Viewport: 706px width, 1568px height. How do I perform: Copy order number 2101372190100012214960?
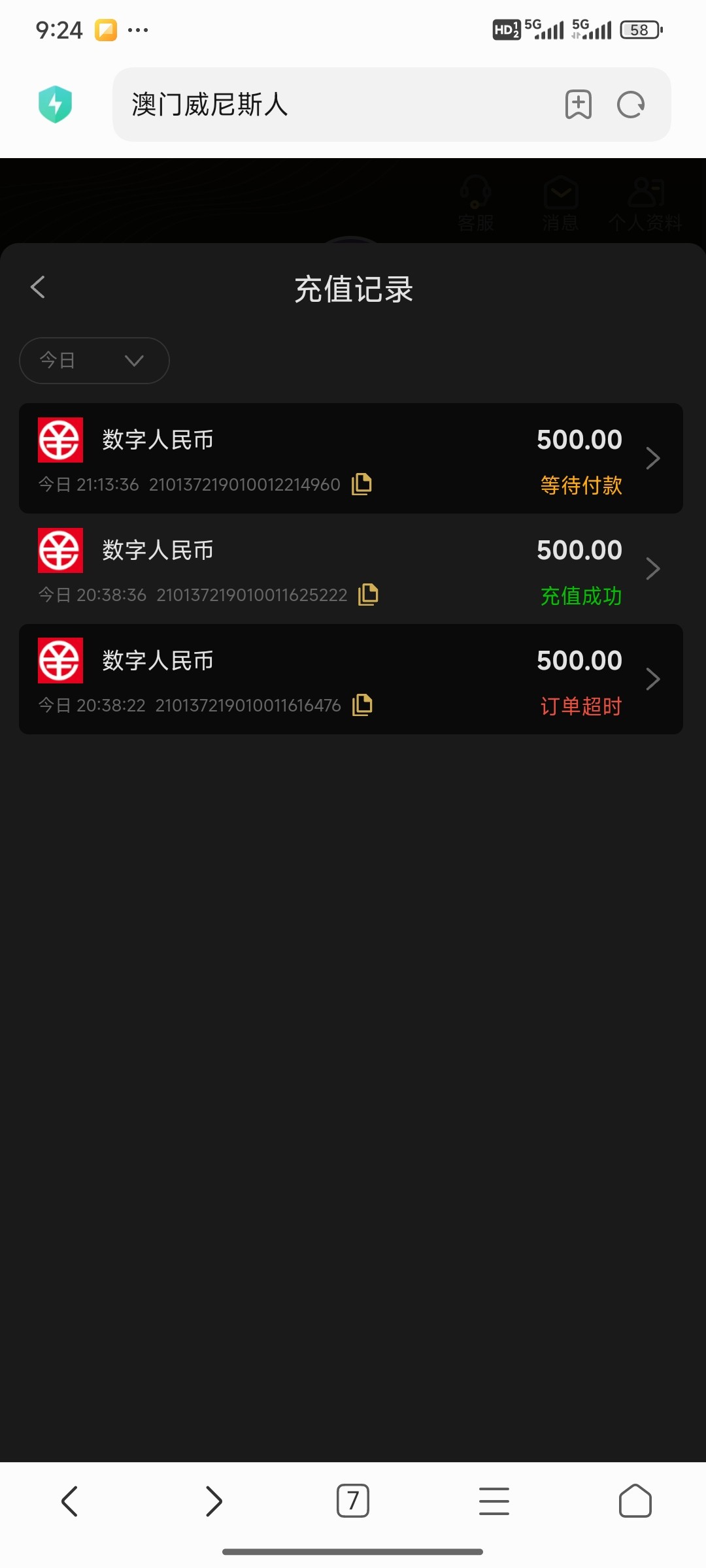point(361,484)
